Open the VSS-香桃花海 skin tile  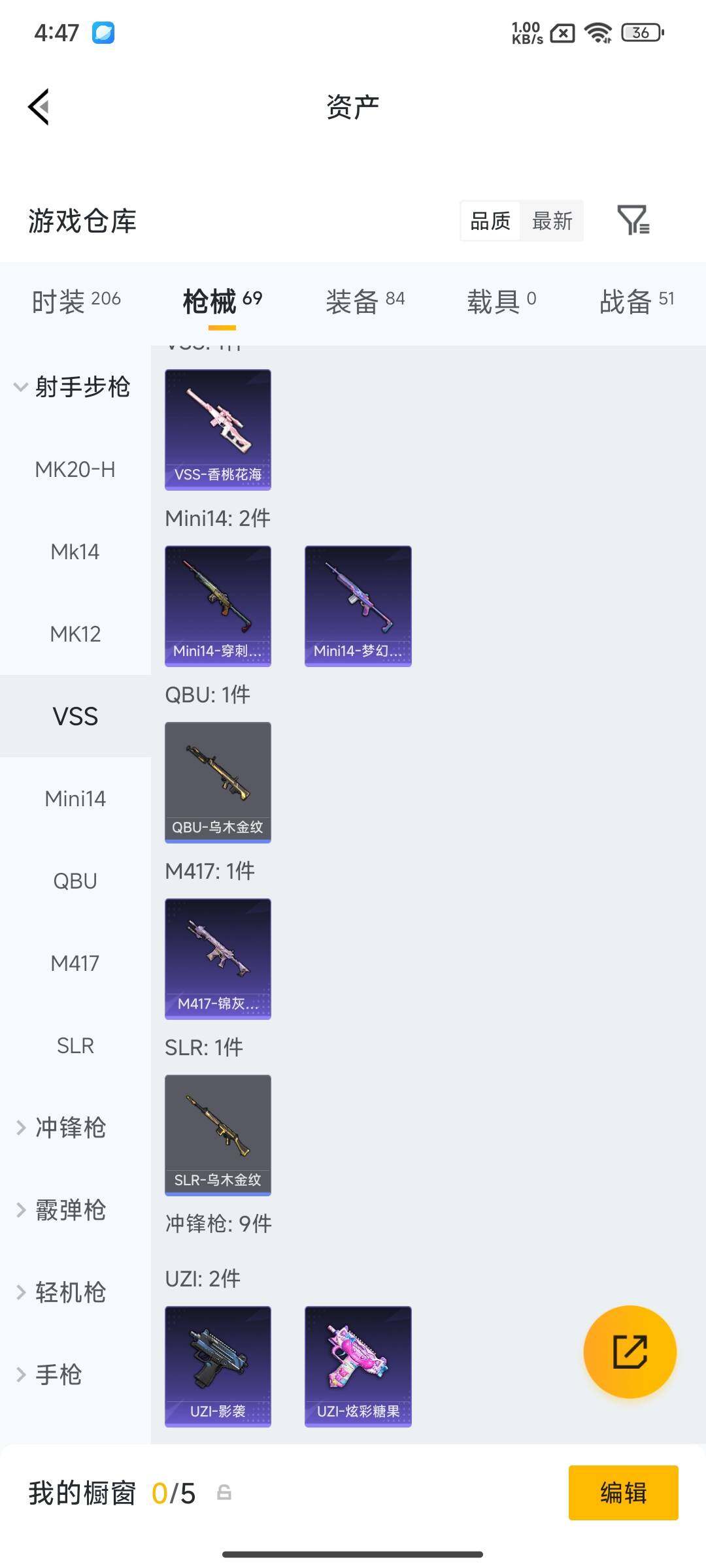pyautogui.click(x=218, y=430)
